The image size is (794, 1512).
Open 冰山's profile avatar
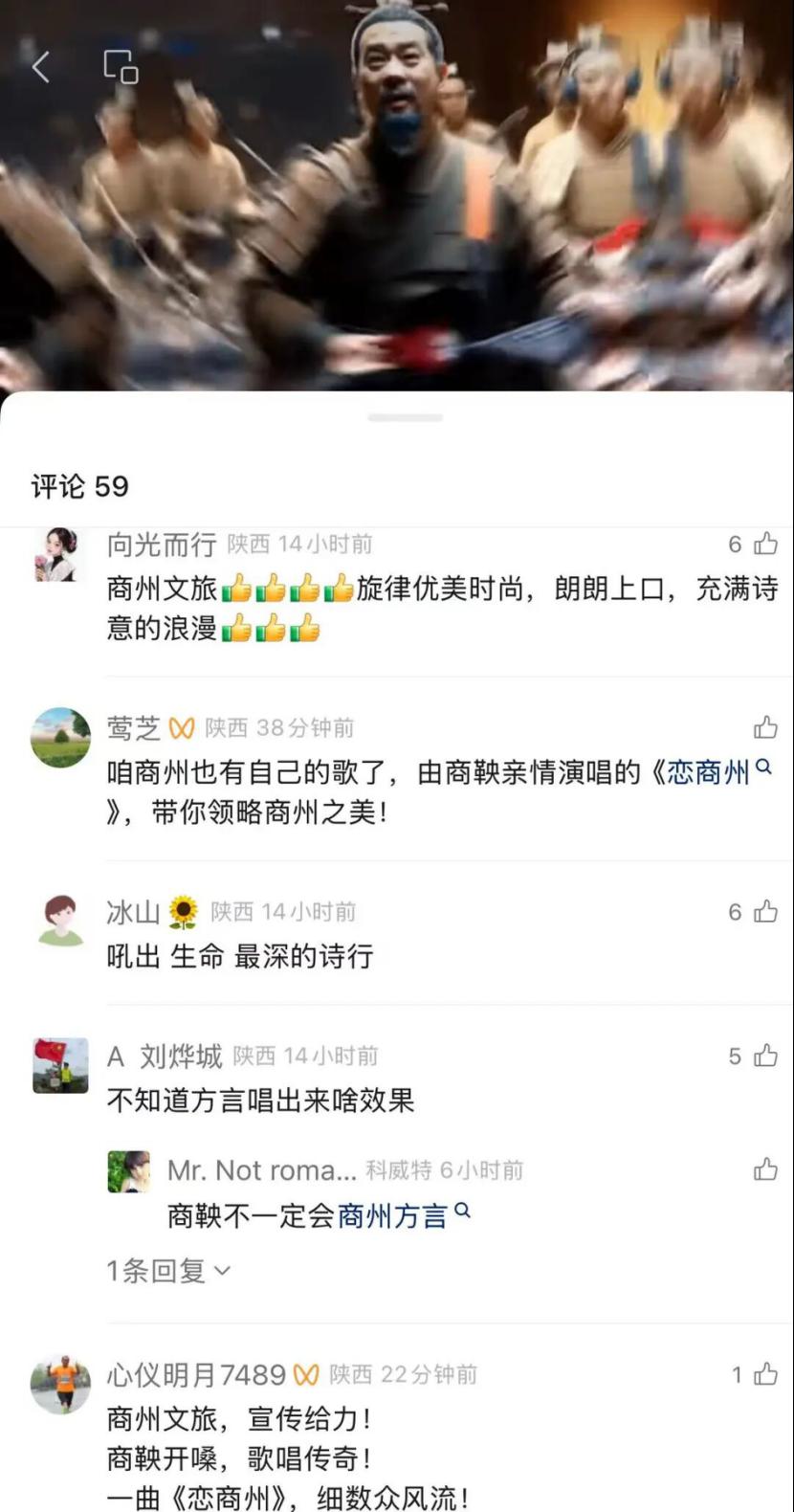pyautogui.click(x=59, y=921)
